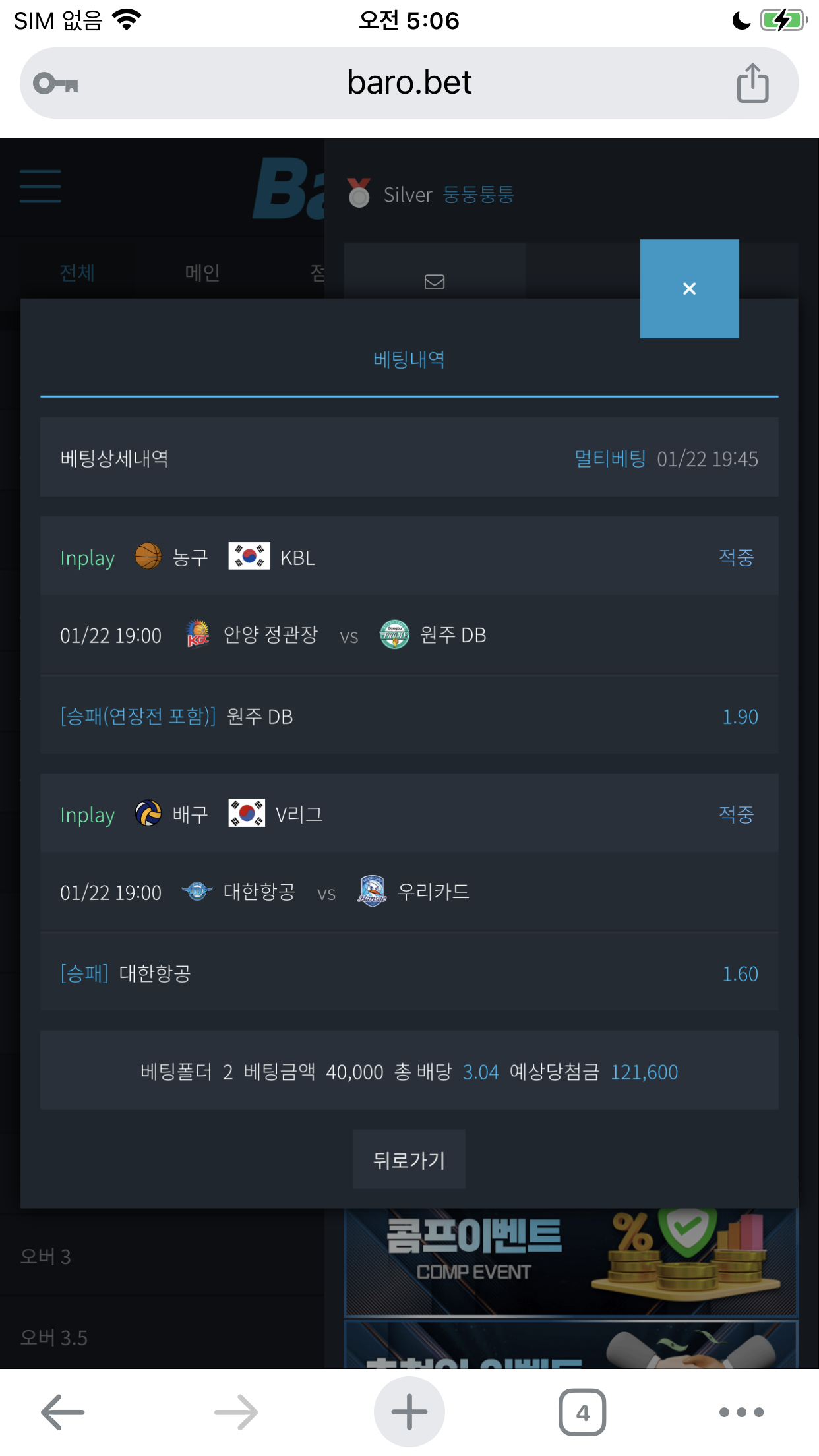The height and width of the screenshot is (1456, 819).
Task: Show the open tabs switcher
Action: [x=582, y=1412]
